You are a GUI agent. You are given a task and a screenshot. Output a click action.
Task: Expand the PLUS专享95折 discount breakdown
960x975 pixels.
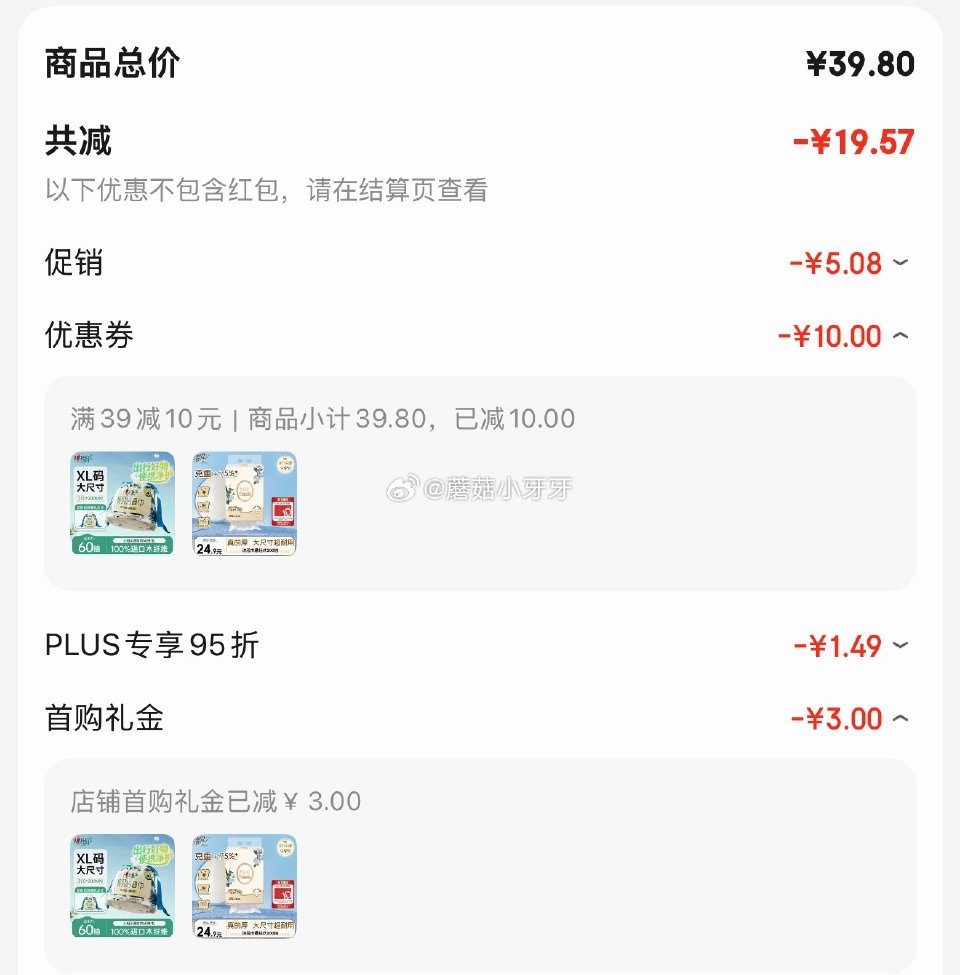(898, 646)
